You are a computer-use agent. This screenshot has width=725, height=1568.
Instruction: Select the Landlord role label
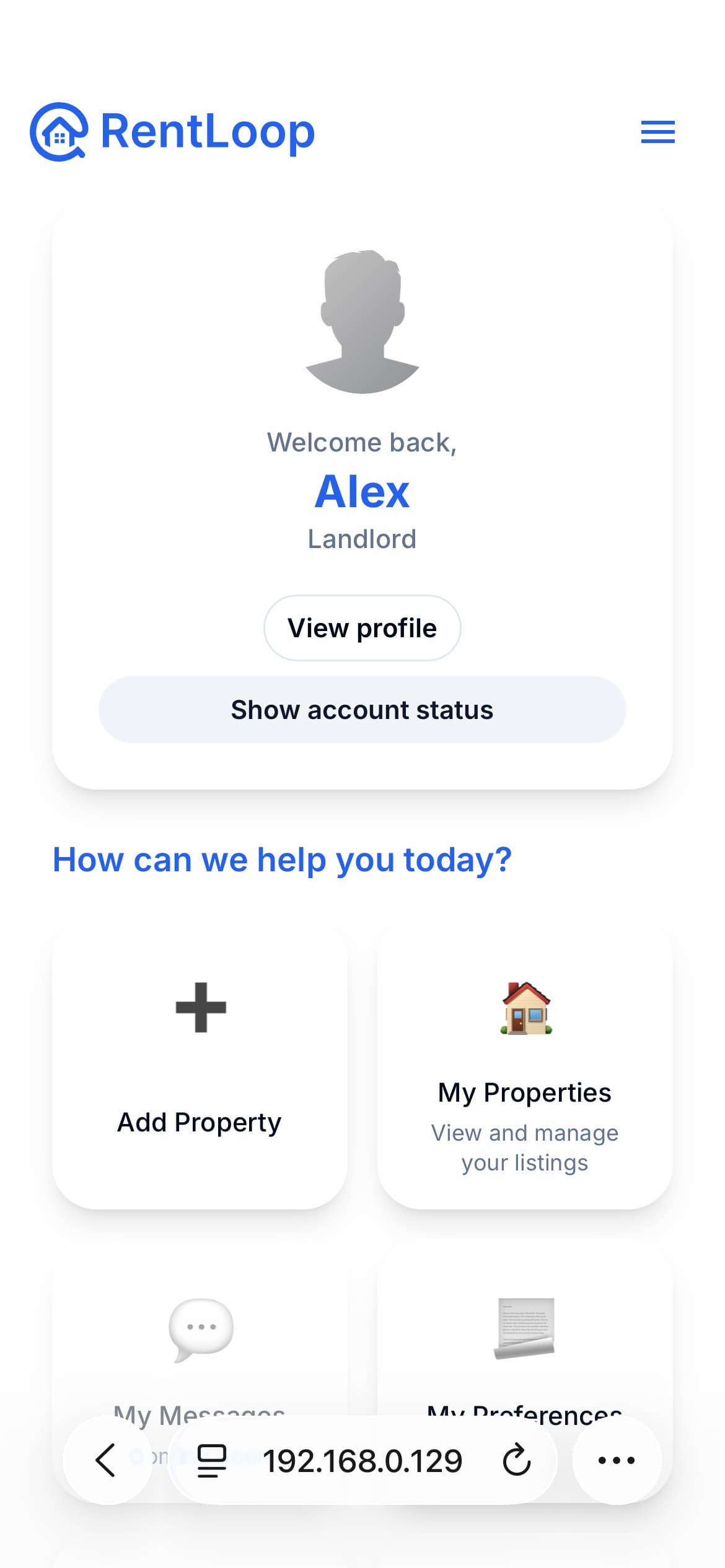[362, 538]
